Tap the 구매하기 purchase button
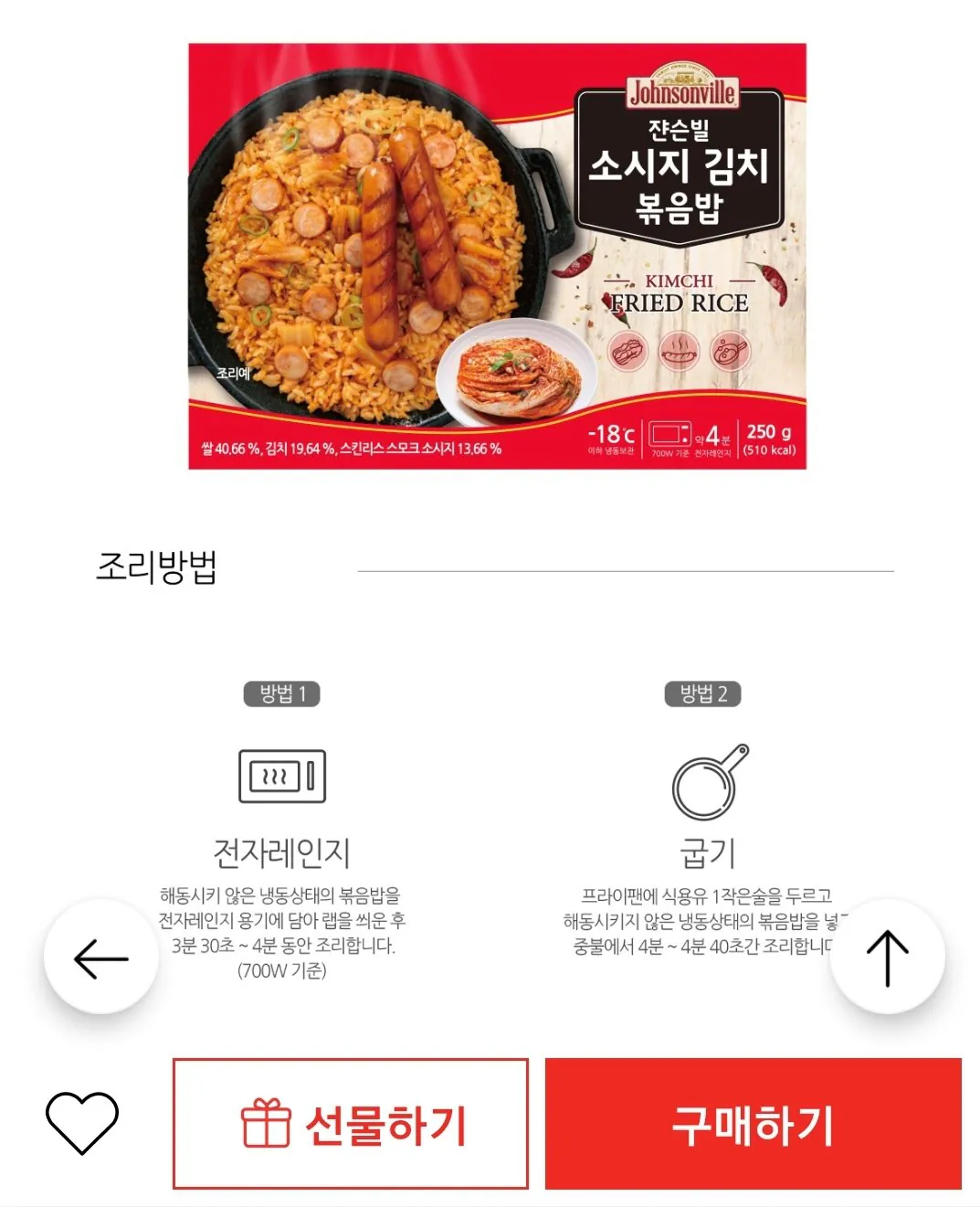 tap(753, 1124)
